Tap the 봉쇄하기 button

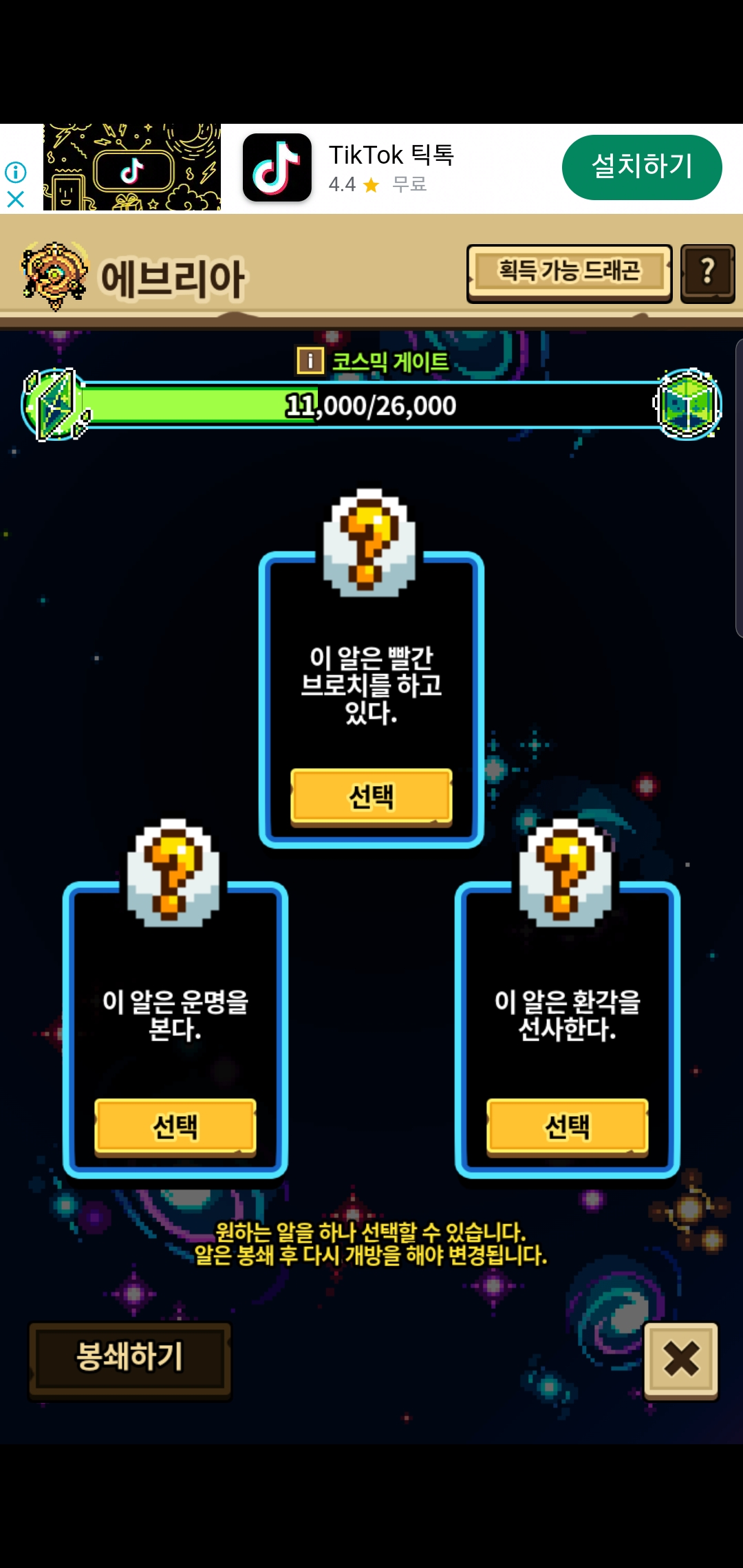tap(130, 1357)
